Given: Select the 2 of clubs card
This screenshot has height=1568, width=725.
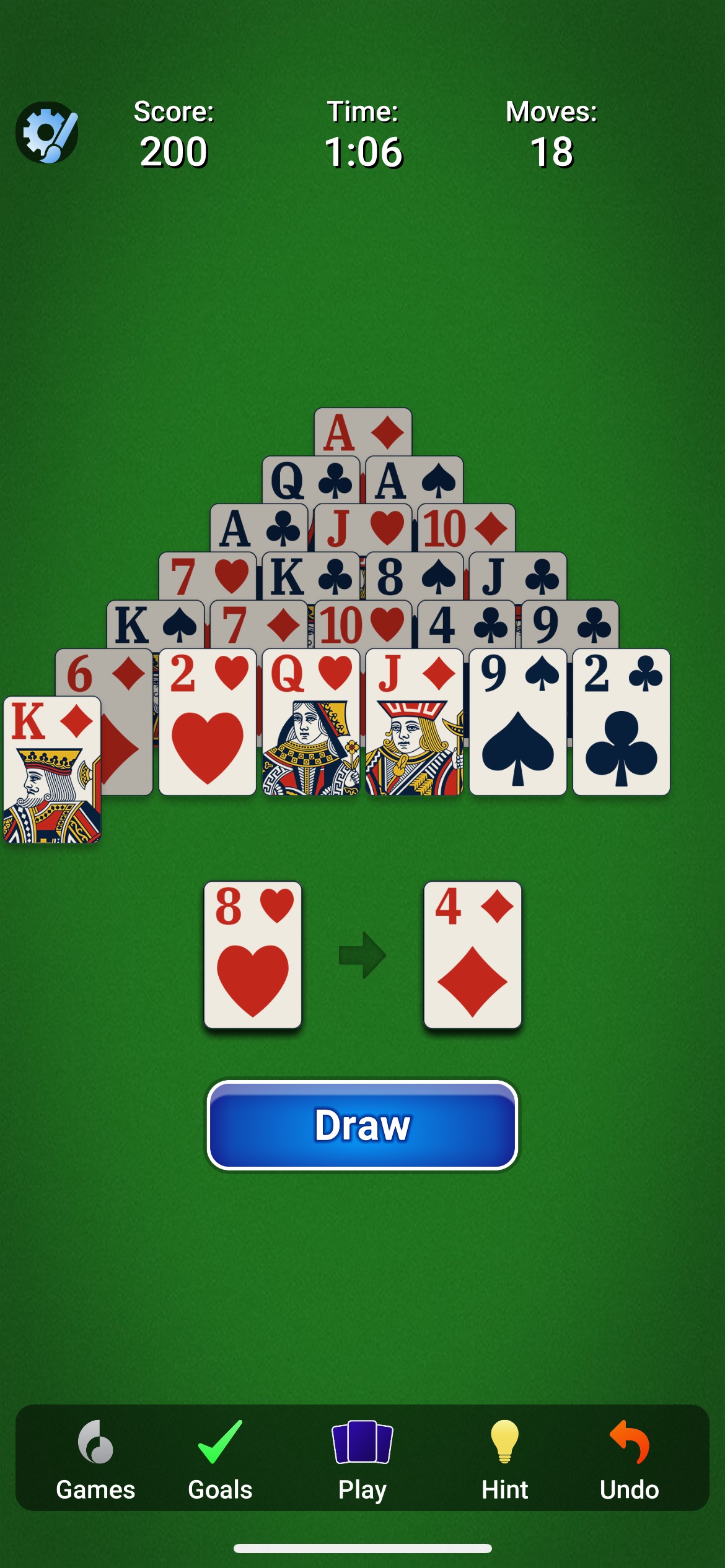Looking at the screenshot, I should 622,722.
